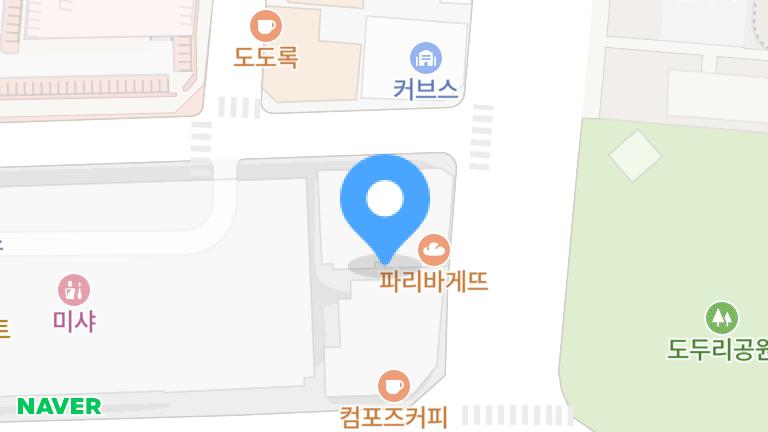This screenshot has width=768, height=432.
Task: View the 커브스 place marker
Action: tap(426, 58)
